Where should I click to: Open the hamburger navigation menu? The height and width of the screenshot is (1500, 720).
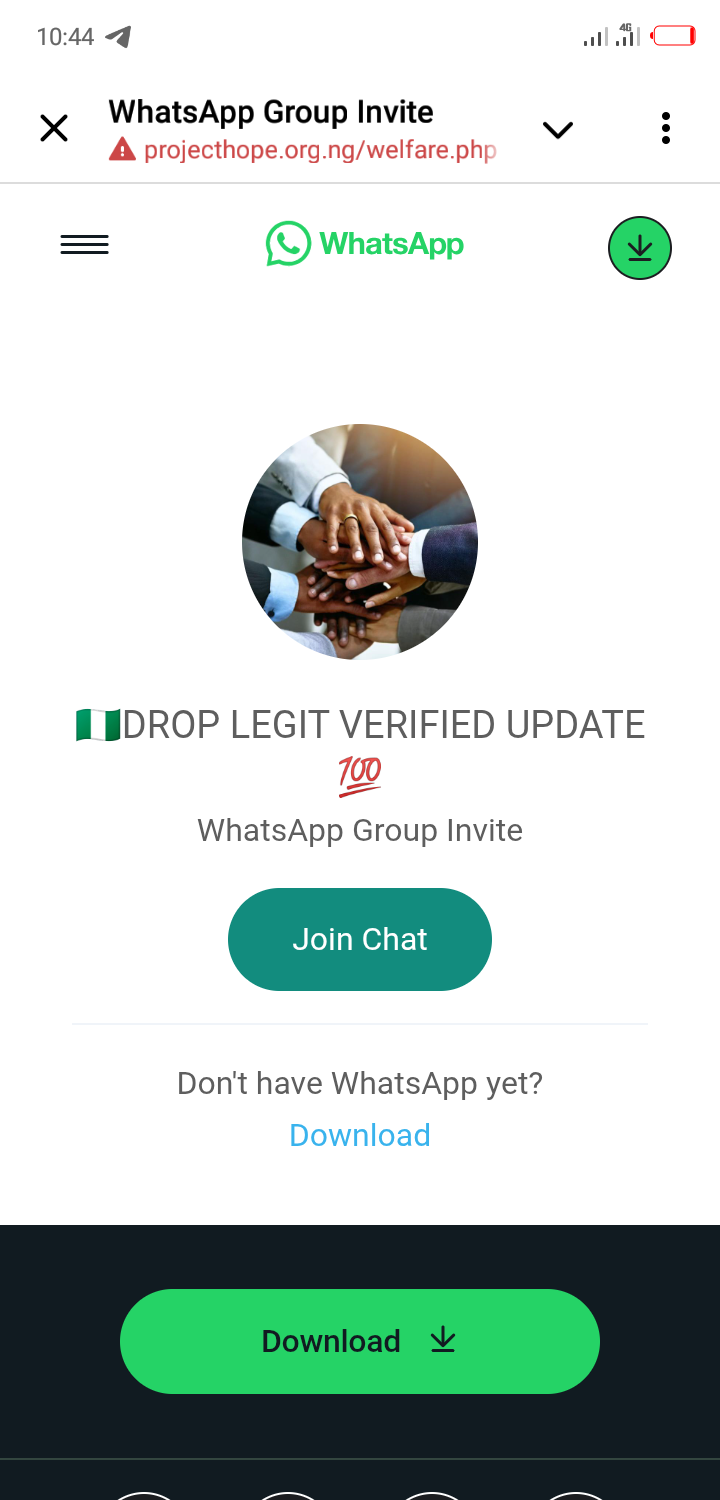pos(85,245)
